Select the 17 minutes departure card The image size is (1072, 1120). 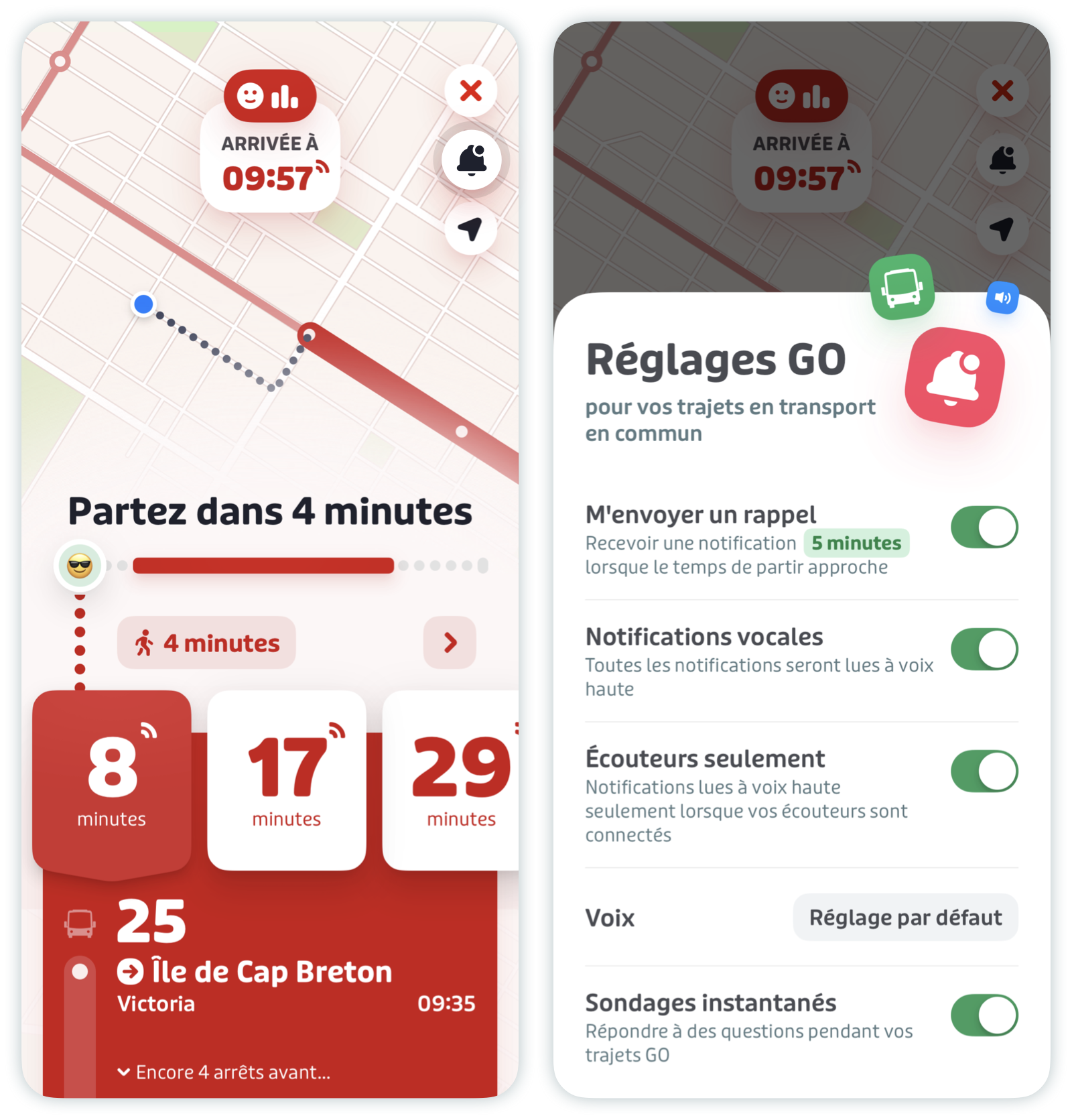pyautogui.click(x=287, y=781)
